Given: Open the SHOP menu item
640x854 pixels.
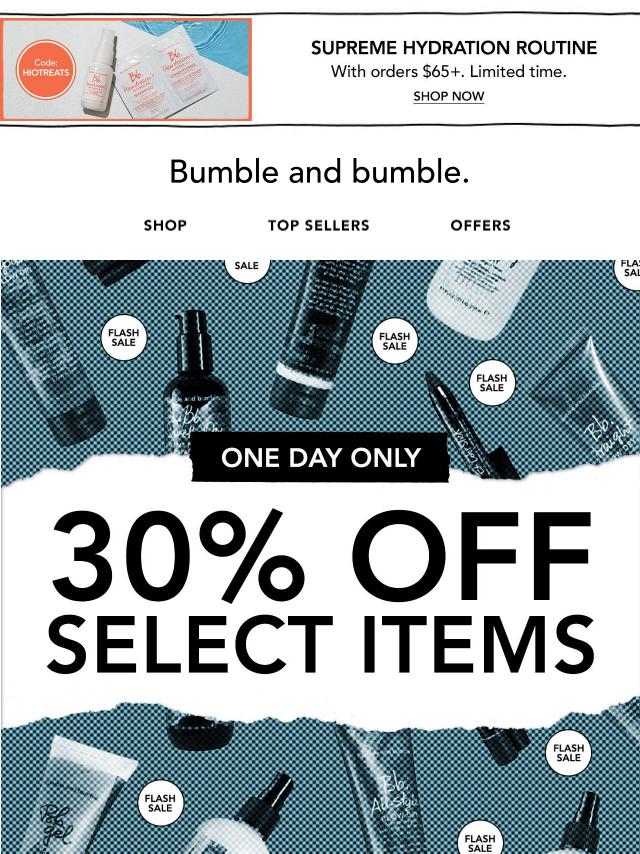Looking at the screenshot, I should tap(165, 226).
